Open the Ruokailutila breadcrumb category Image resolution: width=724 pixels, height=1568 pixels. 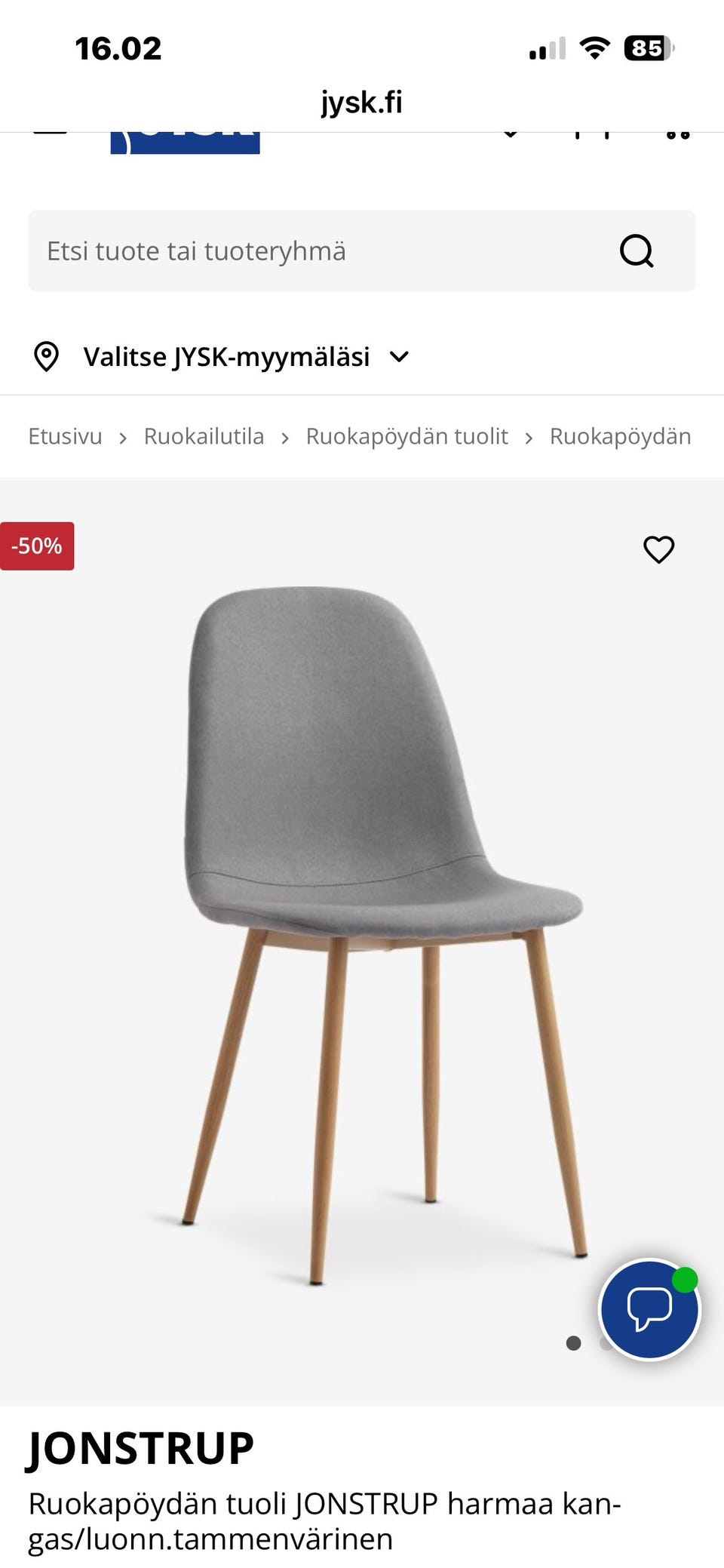tap(204, 436)
